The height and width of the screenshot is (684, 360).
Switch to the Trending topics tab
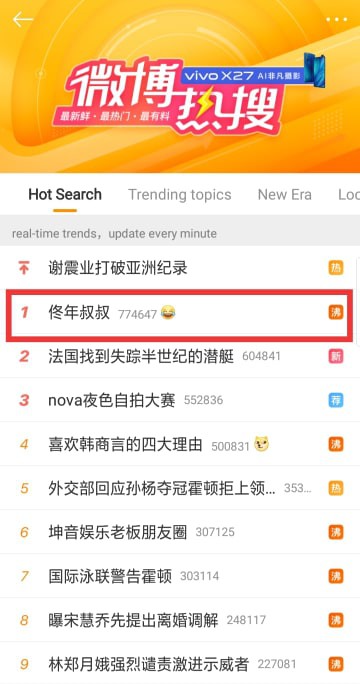point(180,195)
